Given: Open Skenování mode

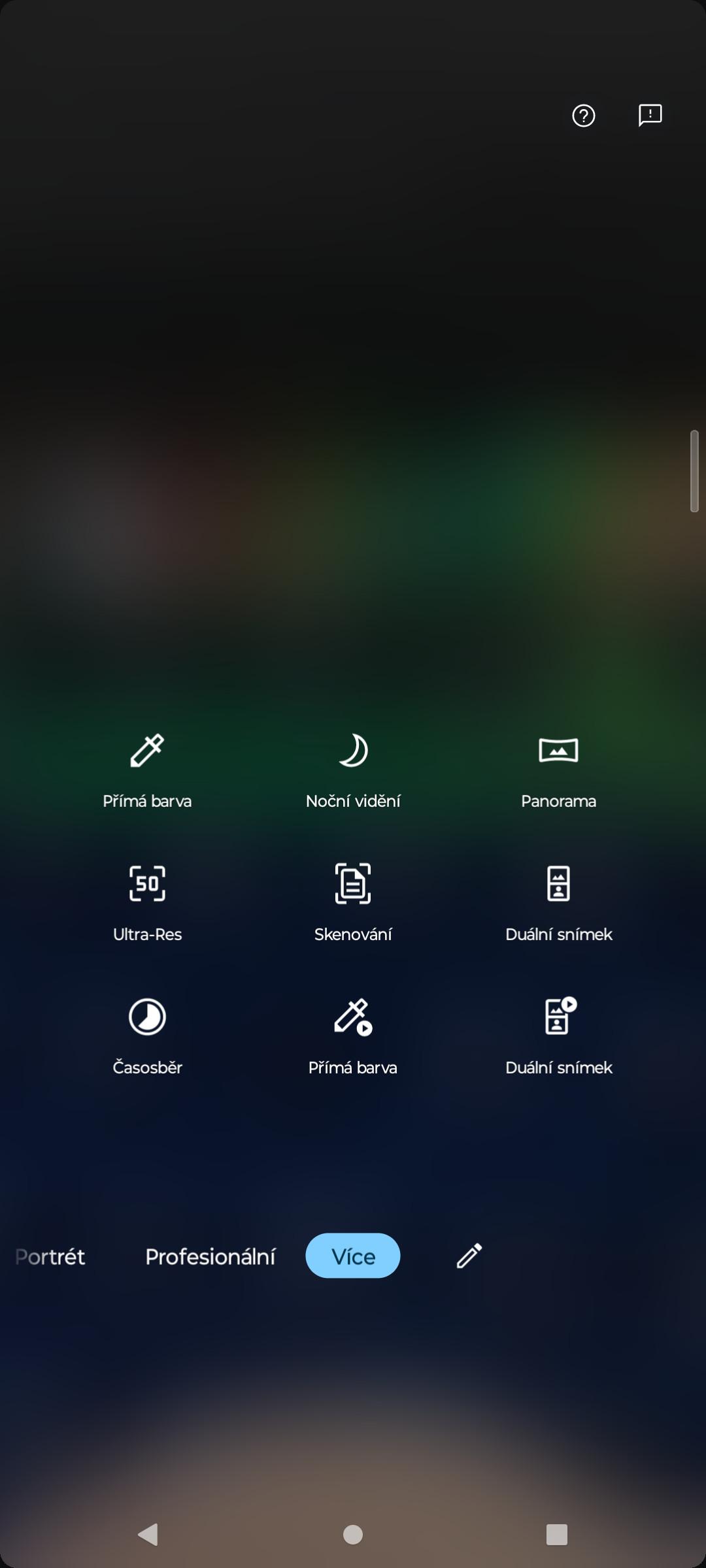Looking at the screenshot, I should pos(353,904).
